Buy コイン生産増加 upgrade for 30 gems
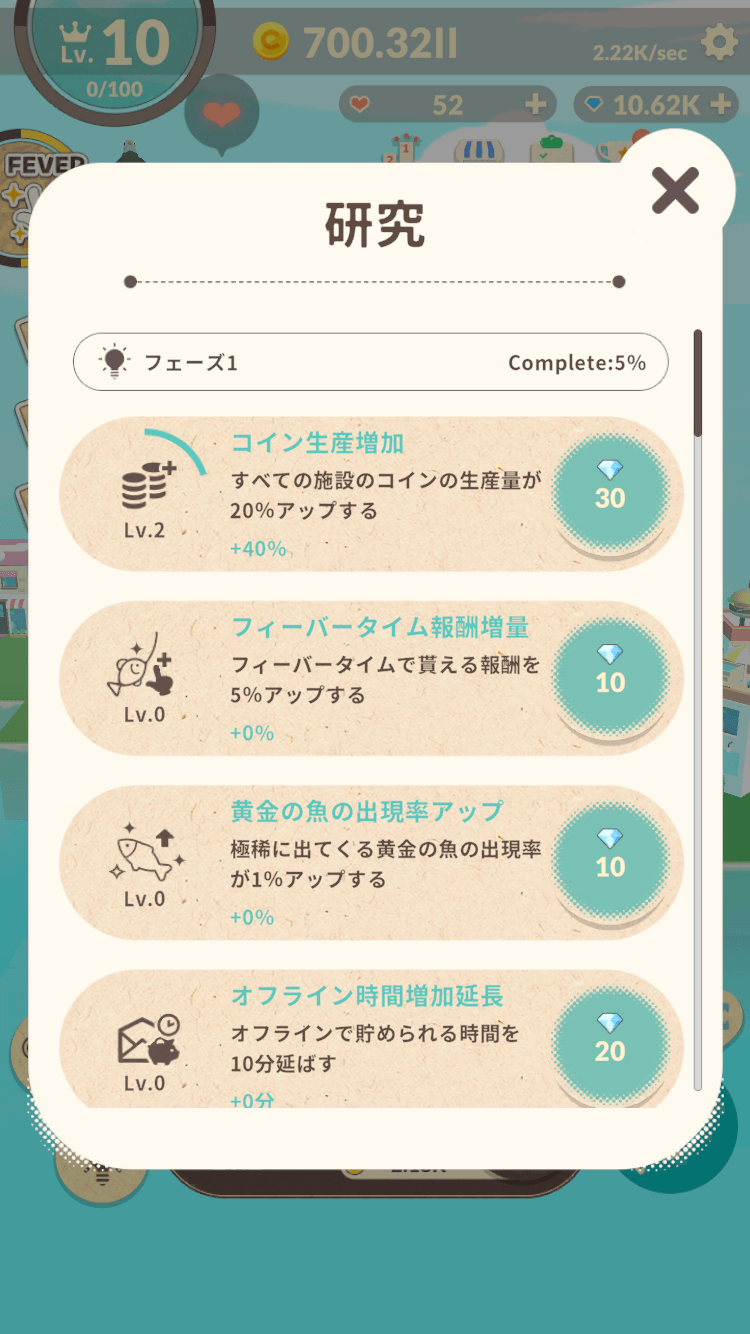The width and height of the screenshot is (750, 1334). point(610,489)
